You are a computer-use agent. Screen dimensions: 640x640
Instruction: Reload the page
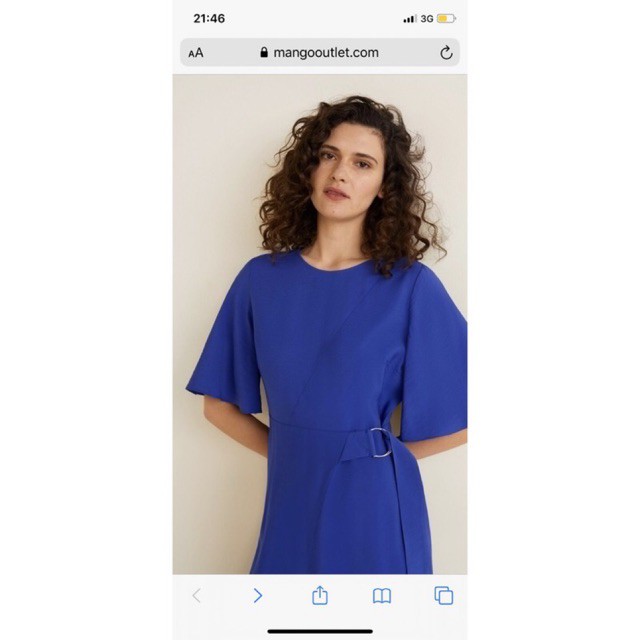[x=446, y=53]
